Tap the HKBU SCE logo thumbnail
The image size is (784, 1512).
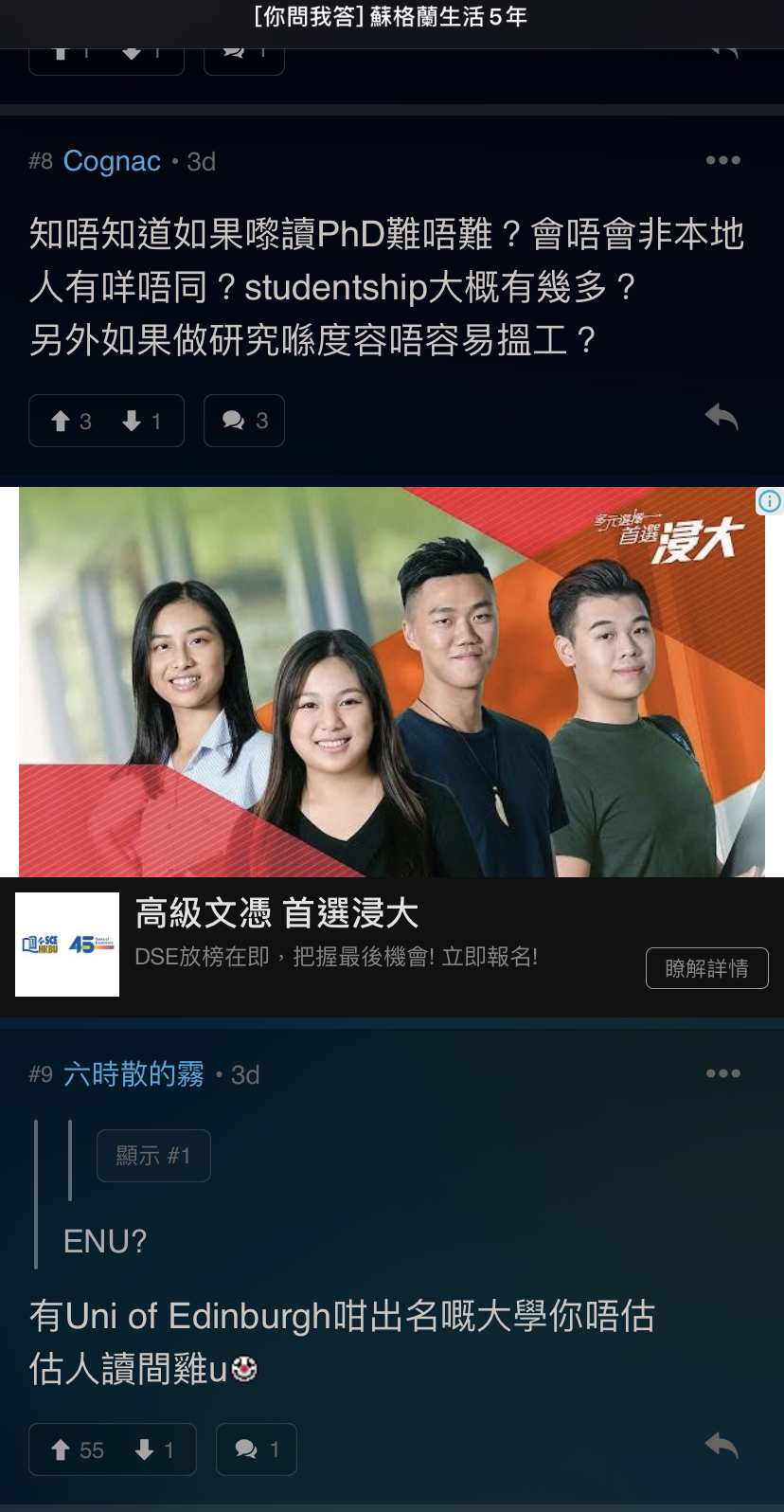pyautogui.click(x=66, y=944)
